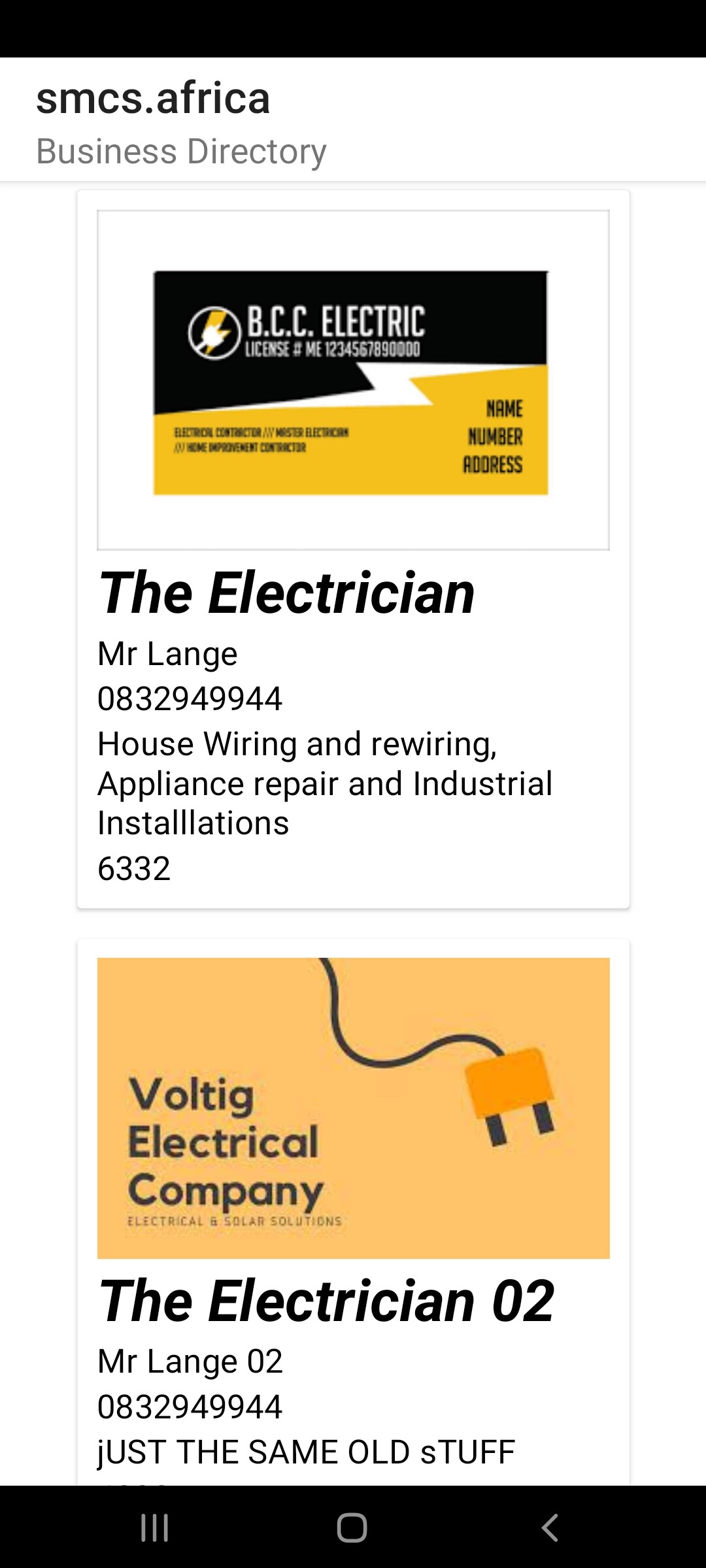Go to the home screen
The height and width of the screenshot is (1568, 706).
352,1527
